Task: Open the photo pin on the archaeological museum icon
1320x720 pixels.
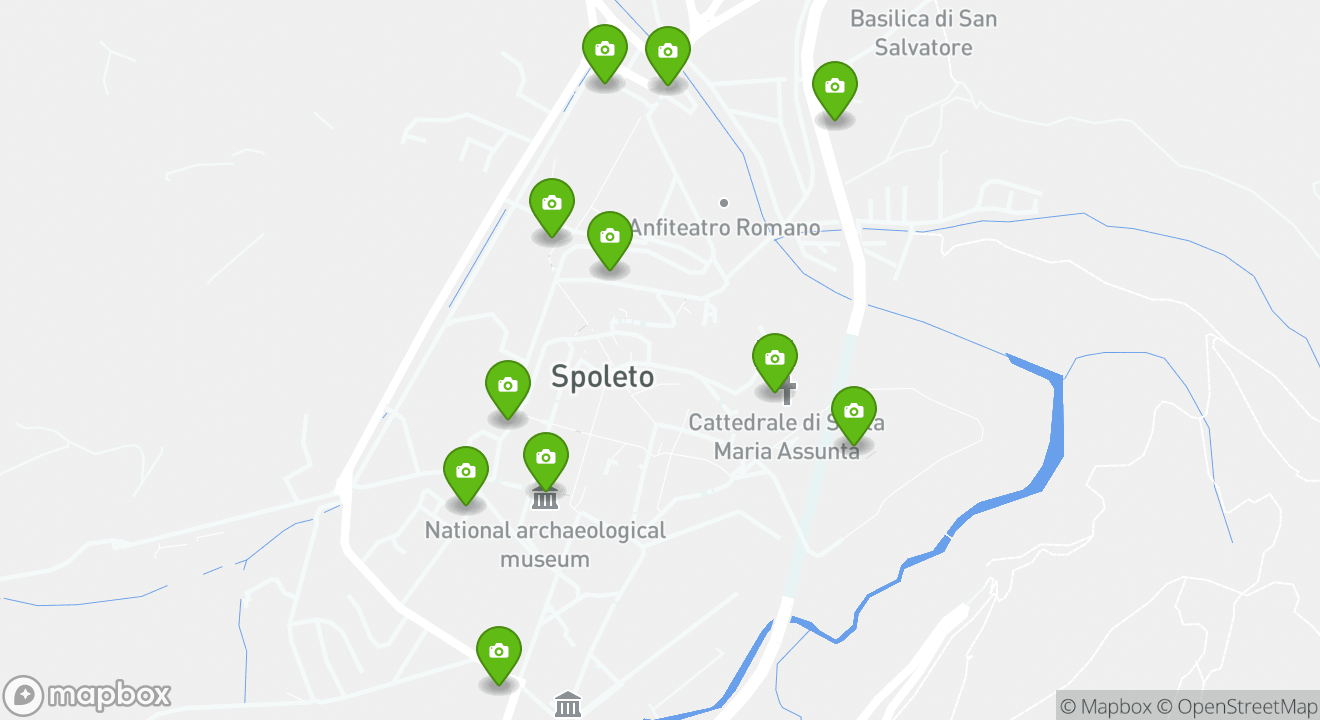Action: 545,458
